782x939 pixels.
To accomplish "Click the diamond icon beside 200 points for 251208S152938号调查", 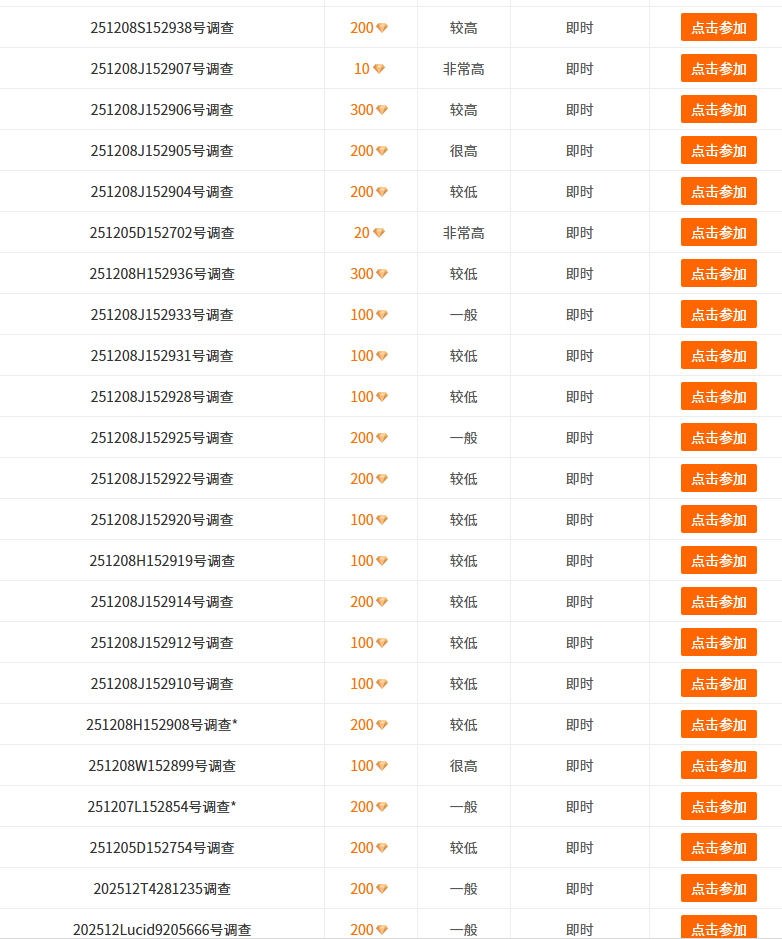I will [383, 27].
